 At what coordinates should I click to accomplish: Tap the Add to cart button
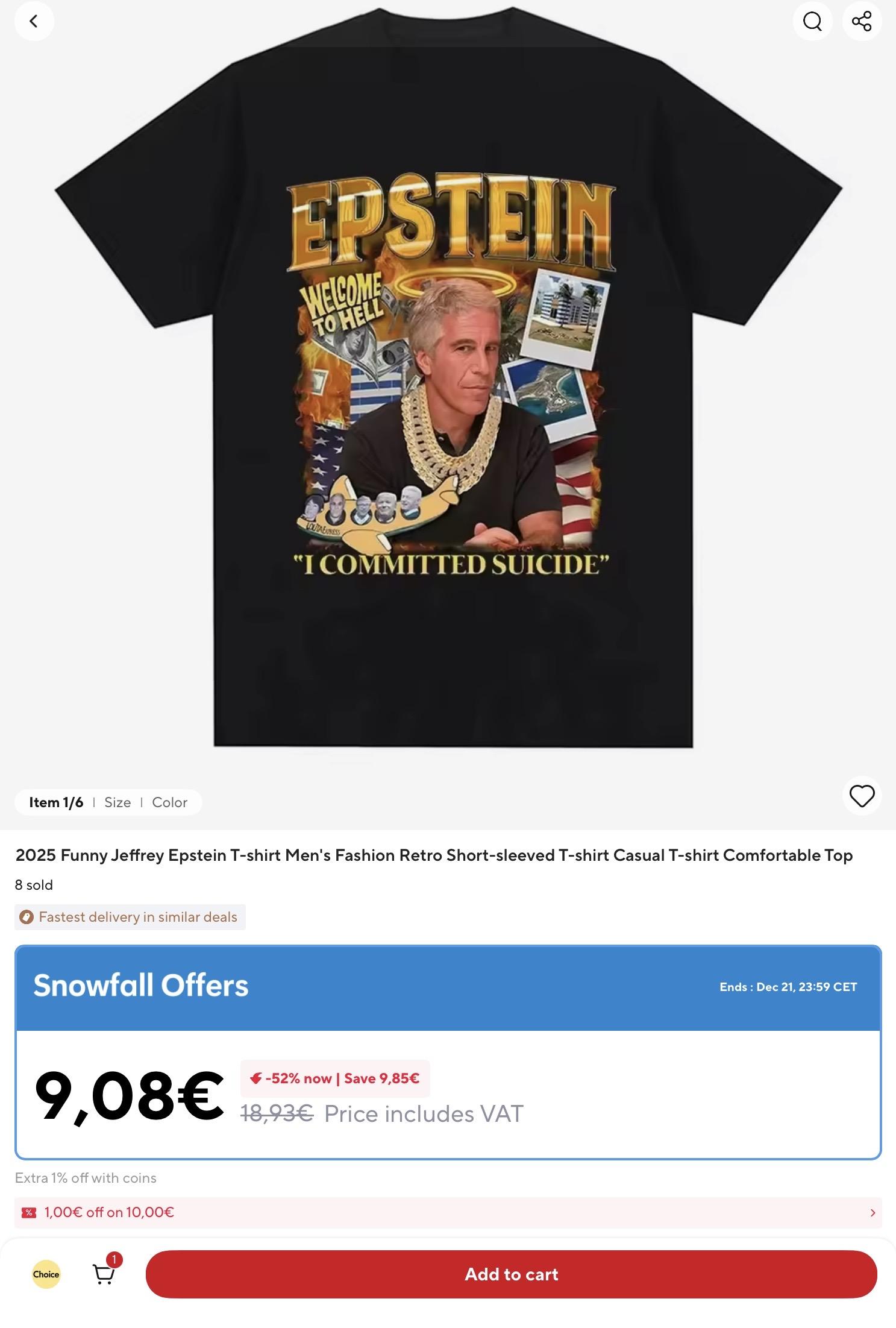pos(511,1274)
